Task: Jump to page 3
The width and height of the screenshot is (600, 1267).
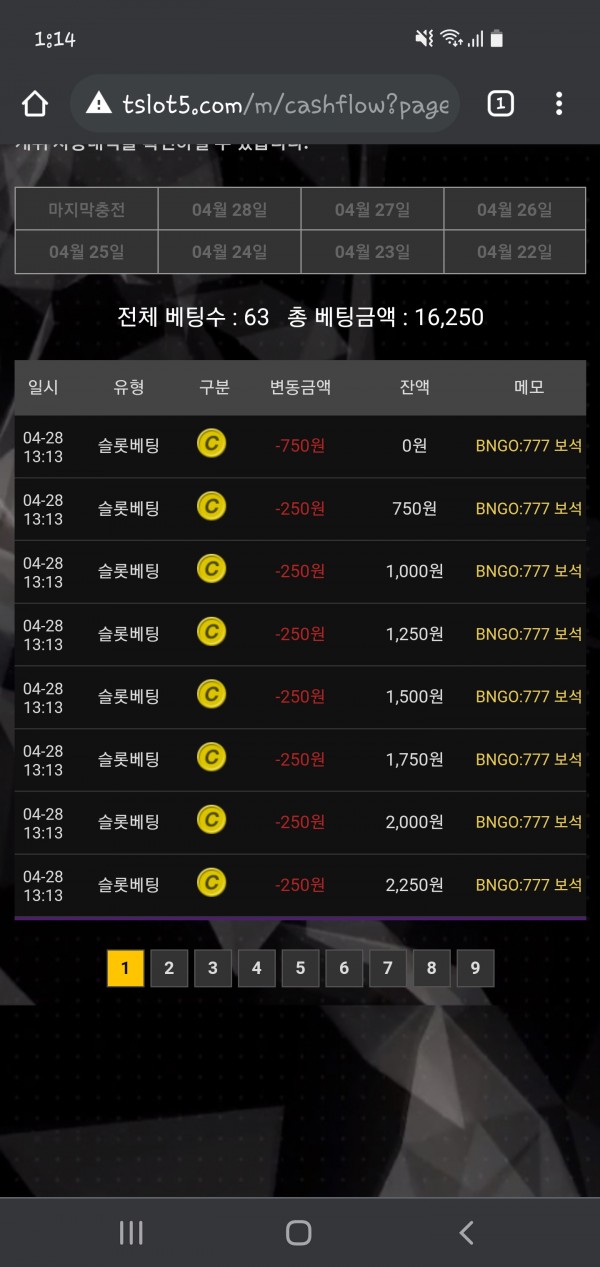Action: coord(213,968)
